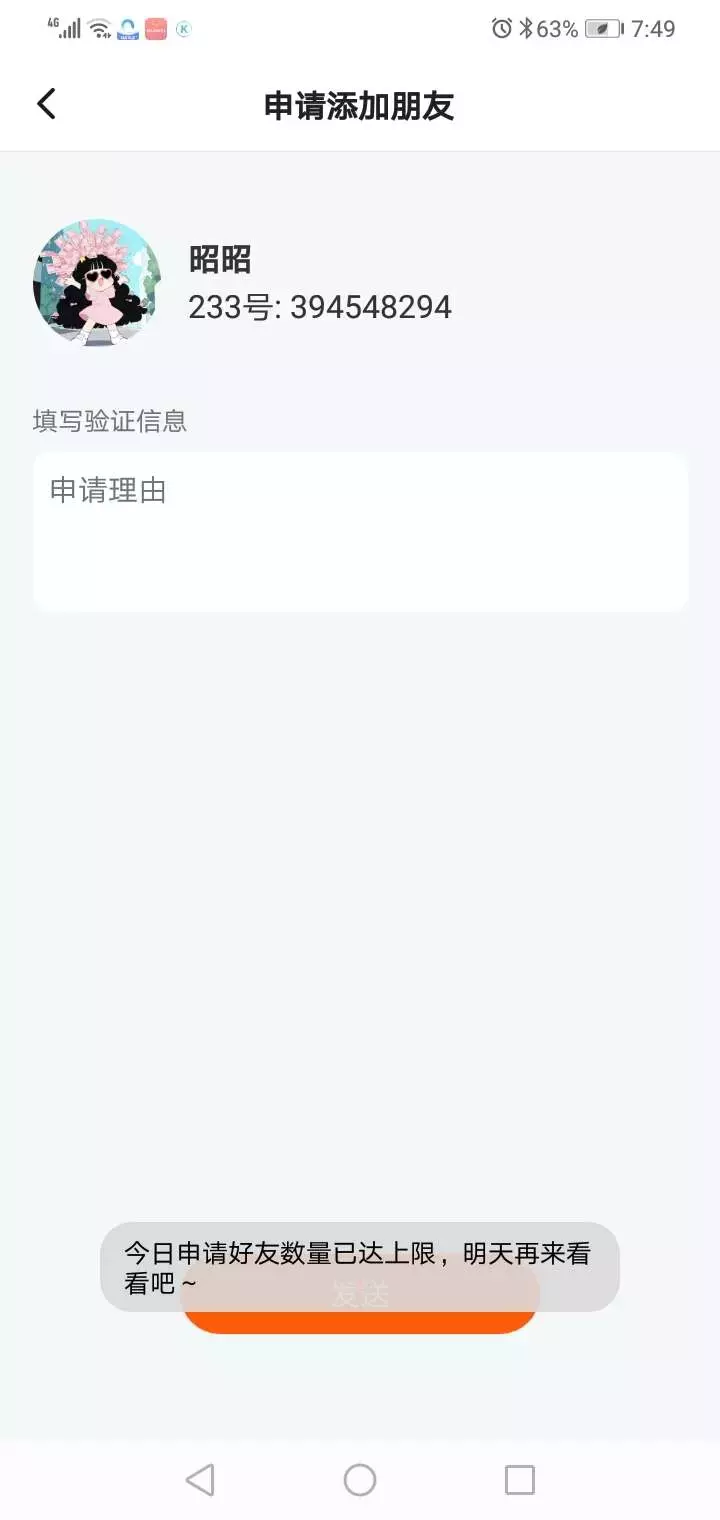This screenshot has height=1520, width=720.
Task: Open 昭昭's profile avatar
Action: pyautogui.click(x=97, y=283)
